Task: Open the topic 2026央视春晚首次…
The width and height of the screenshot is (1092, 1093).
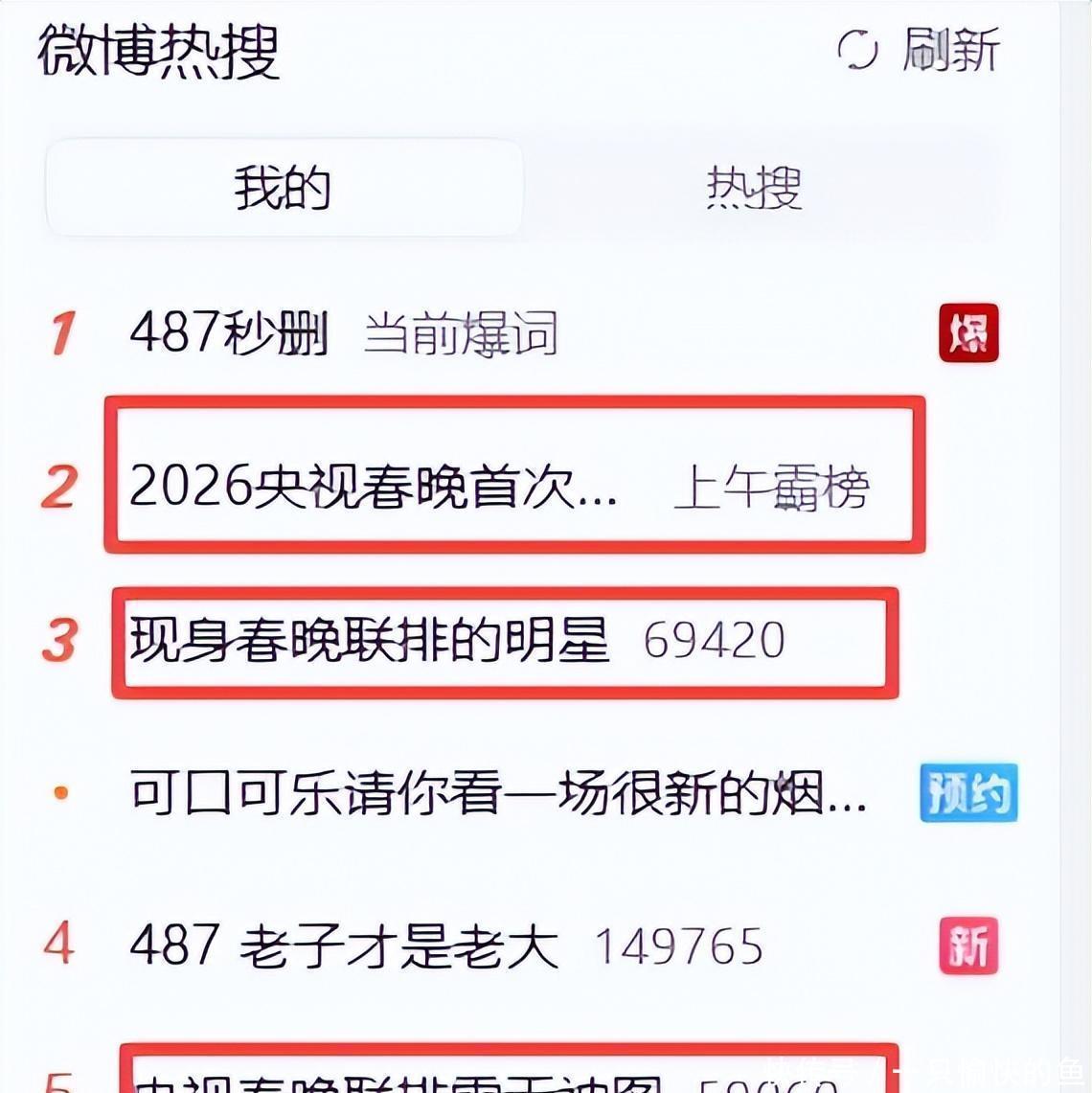Action: click(x=374, y=486)
